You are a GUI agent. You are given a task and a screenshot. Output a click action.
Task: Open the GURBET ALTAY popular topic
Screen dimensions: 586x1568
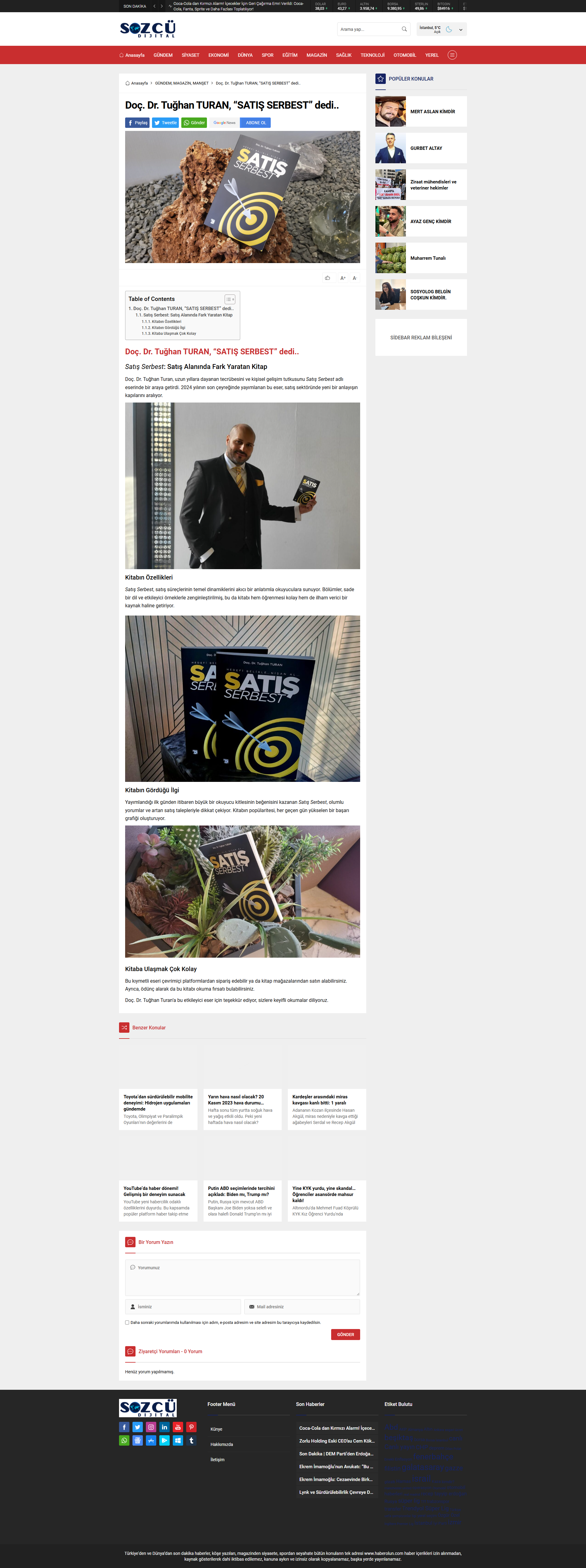tap(426, 149)
